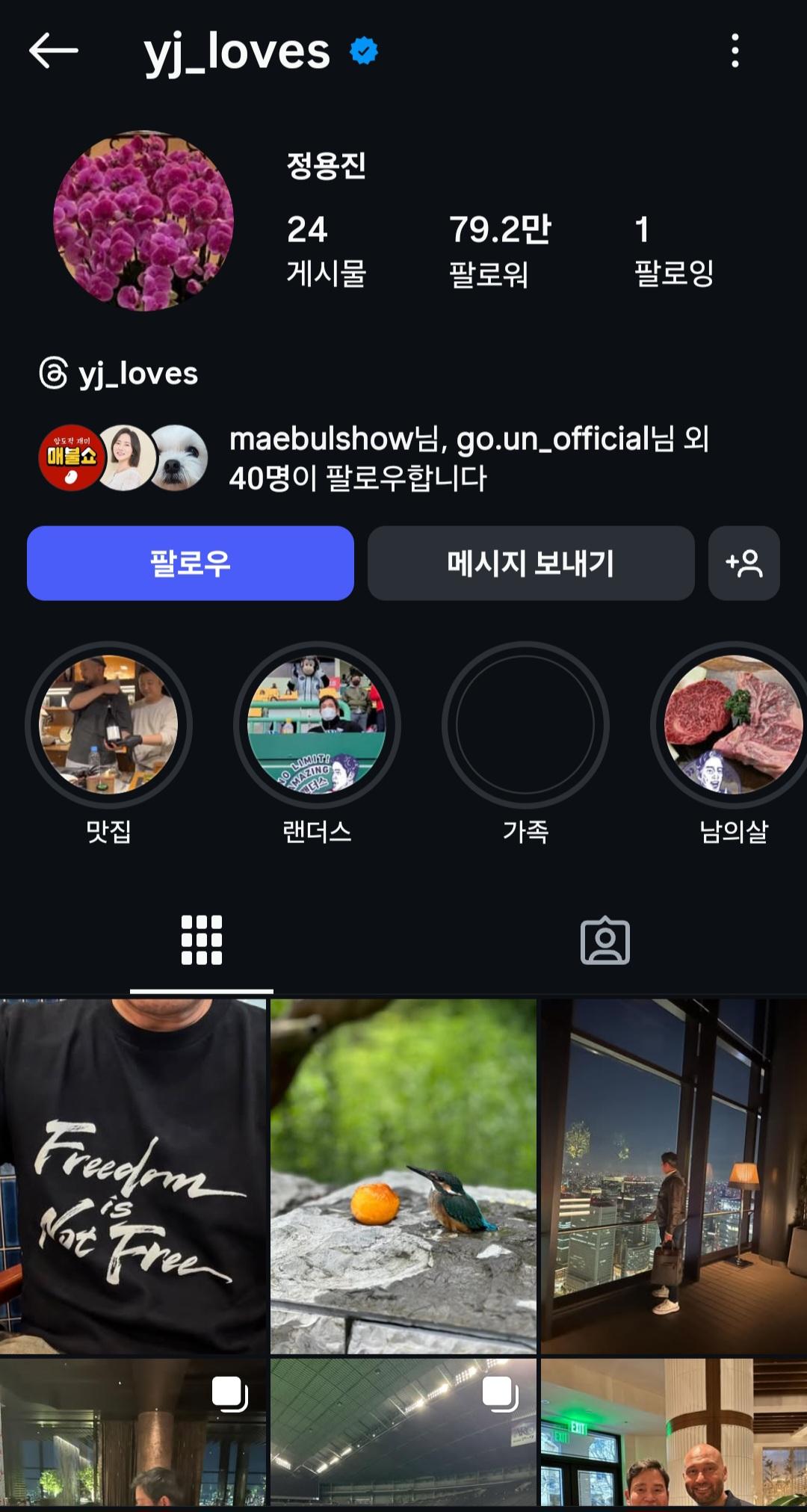
Task: Tap 메시지 보내기 to send message
Action: tap(531, 563)
